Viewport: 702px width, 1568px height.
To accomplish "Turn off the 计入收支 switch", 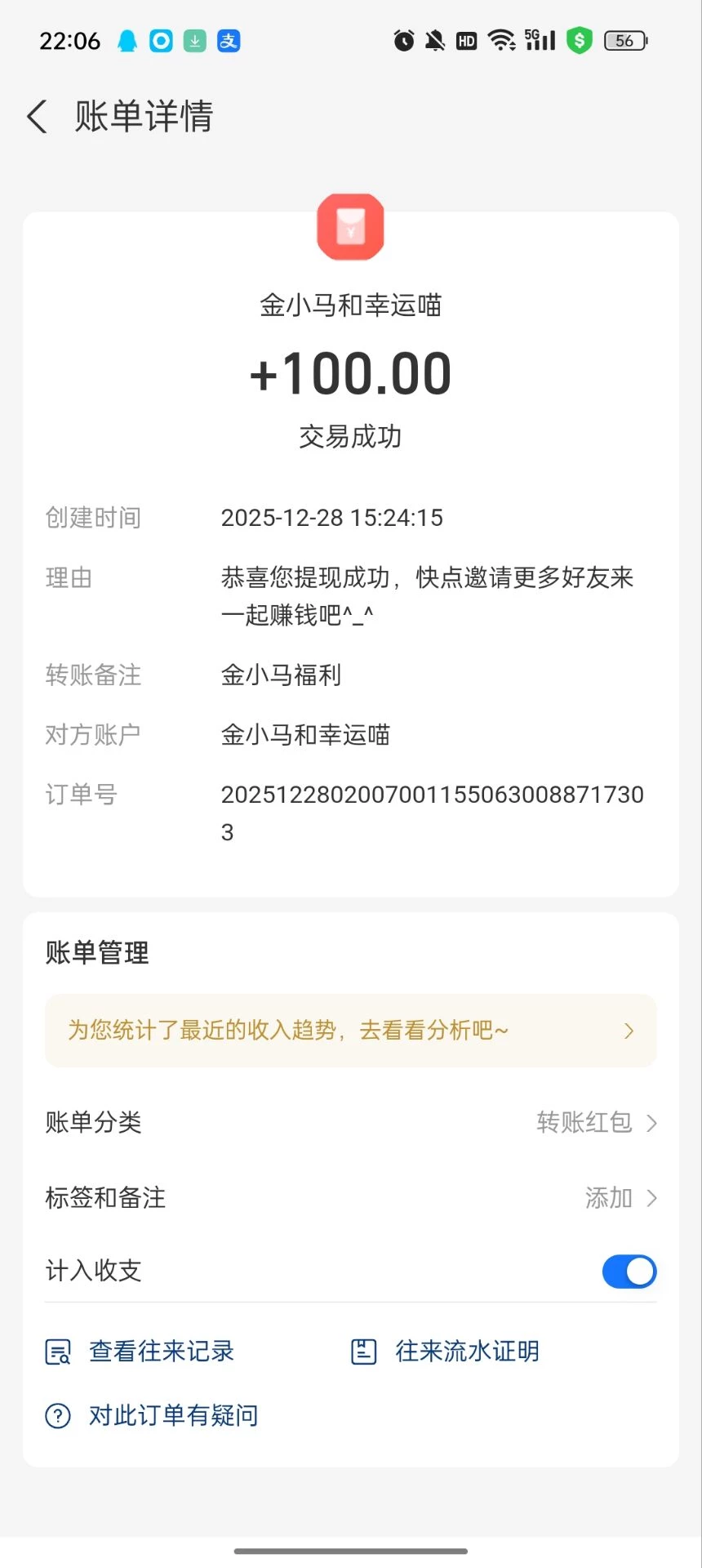I will 629,1272.
